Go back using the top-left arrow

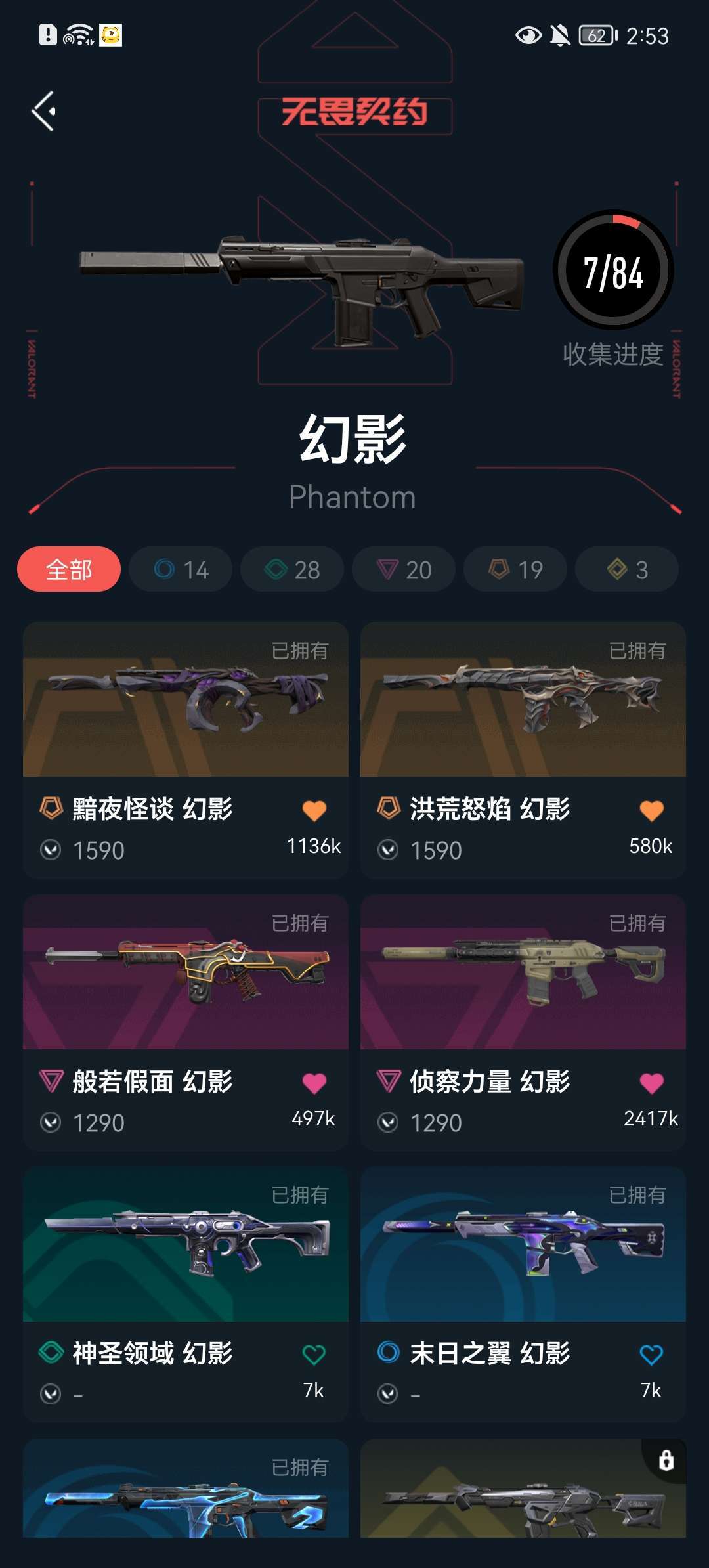tap(45, 111)
